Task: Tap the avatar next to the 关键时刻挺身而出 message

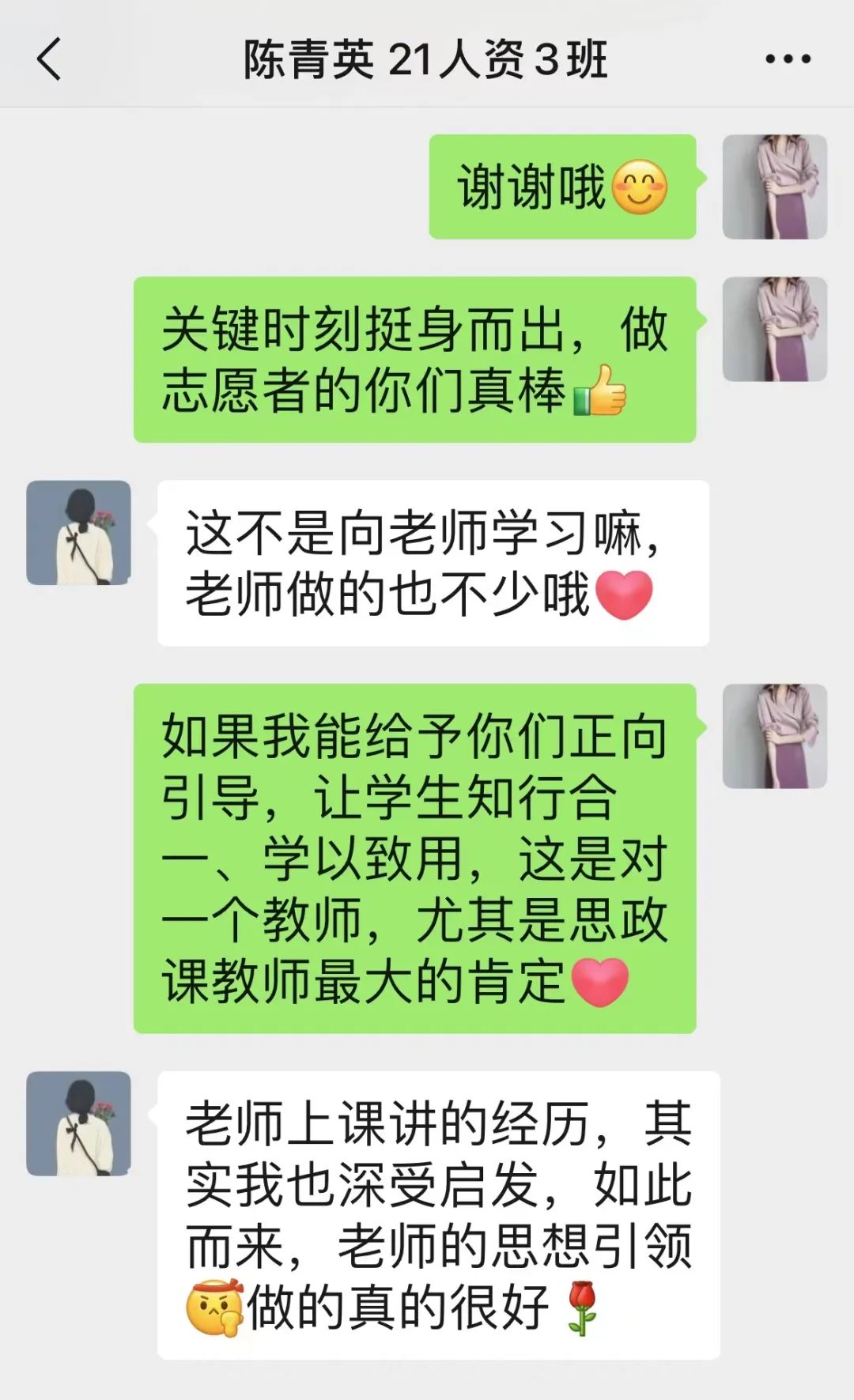Action: click(x=774, y=329)
